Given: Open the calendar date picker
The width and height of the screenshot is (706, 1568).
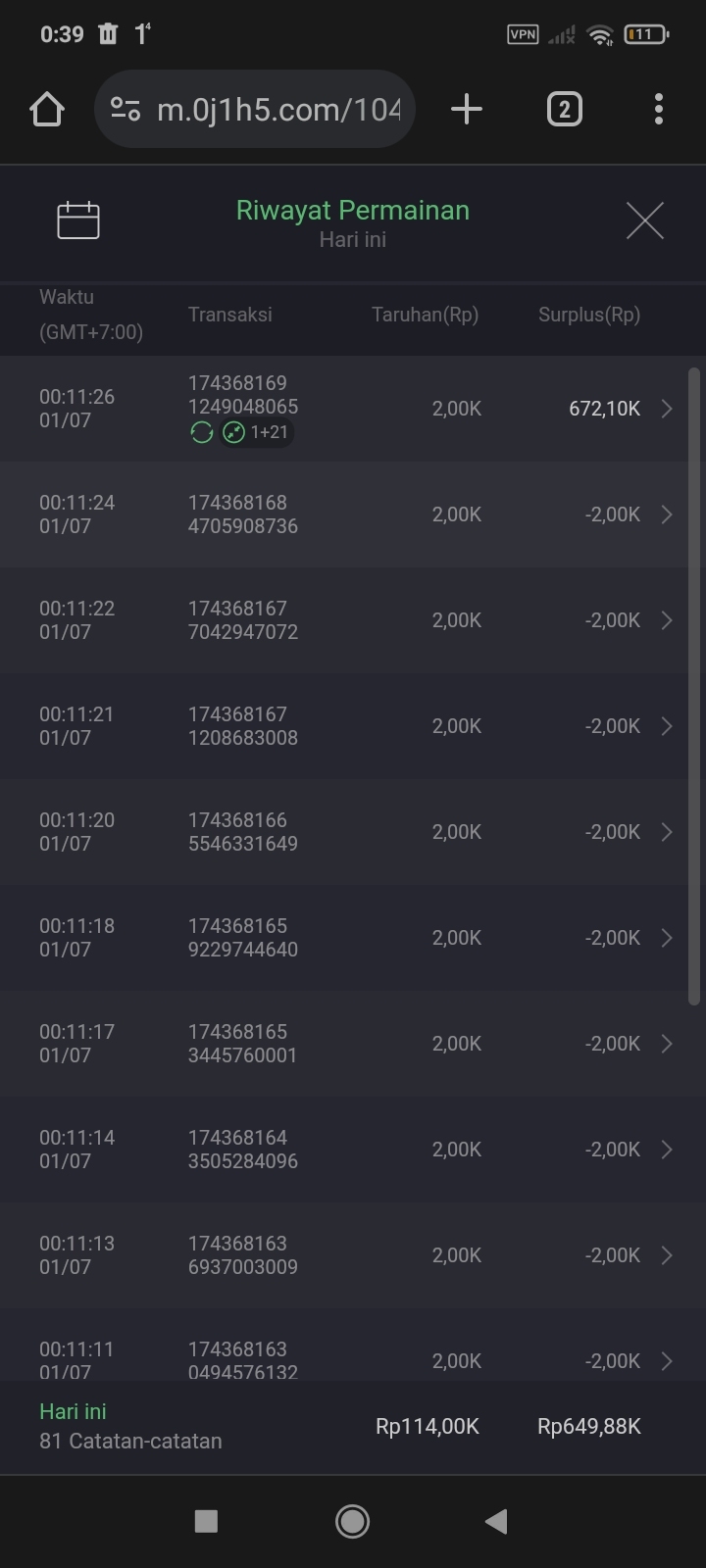Looking at the screenshot, I should (x=78, y=220).
